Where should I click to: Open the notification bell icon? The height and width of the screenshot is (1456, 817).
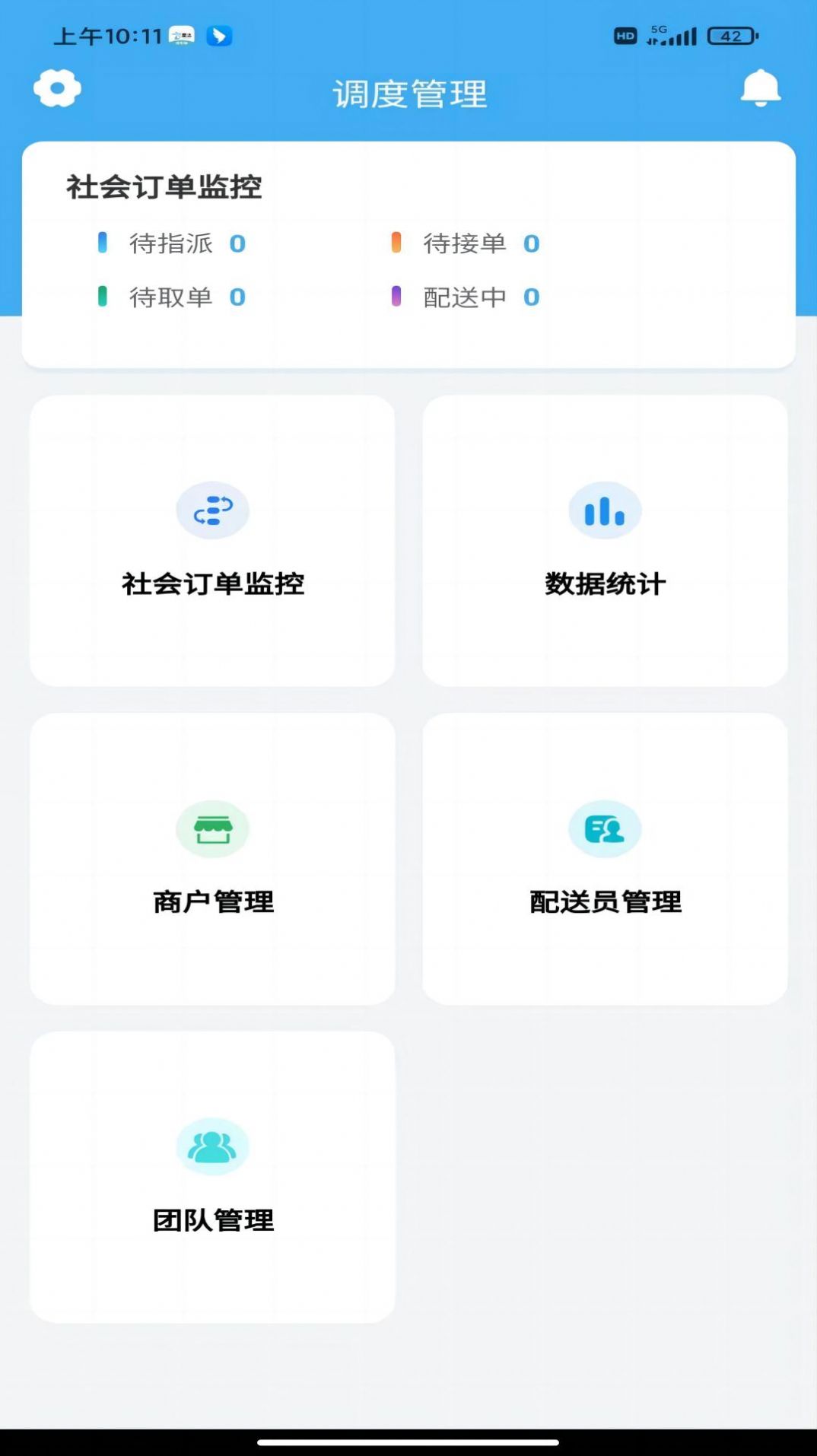point(759,87)
